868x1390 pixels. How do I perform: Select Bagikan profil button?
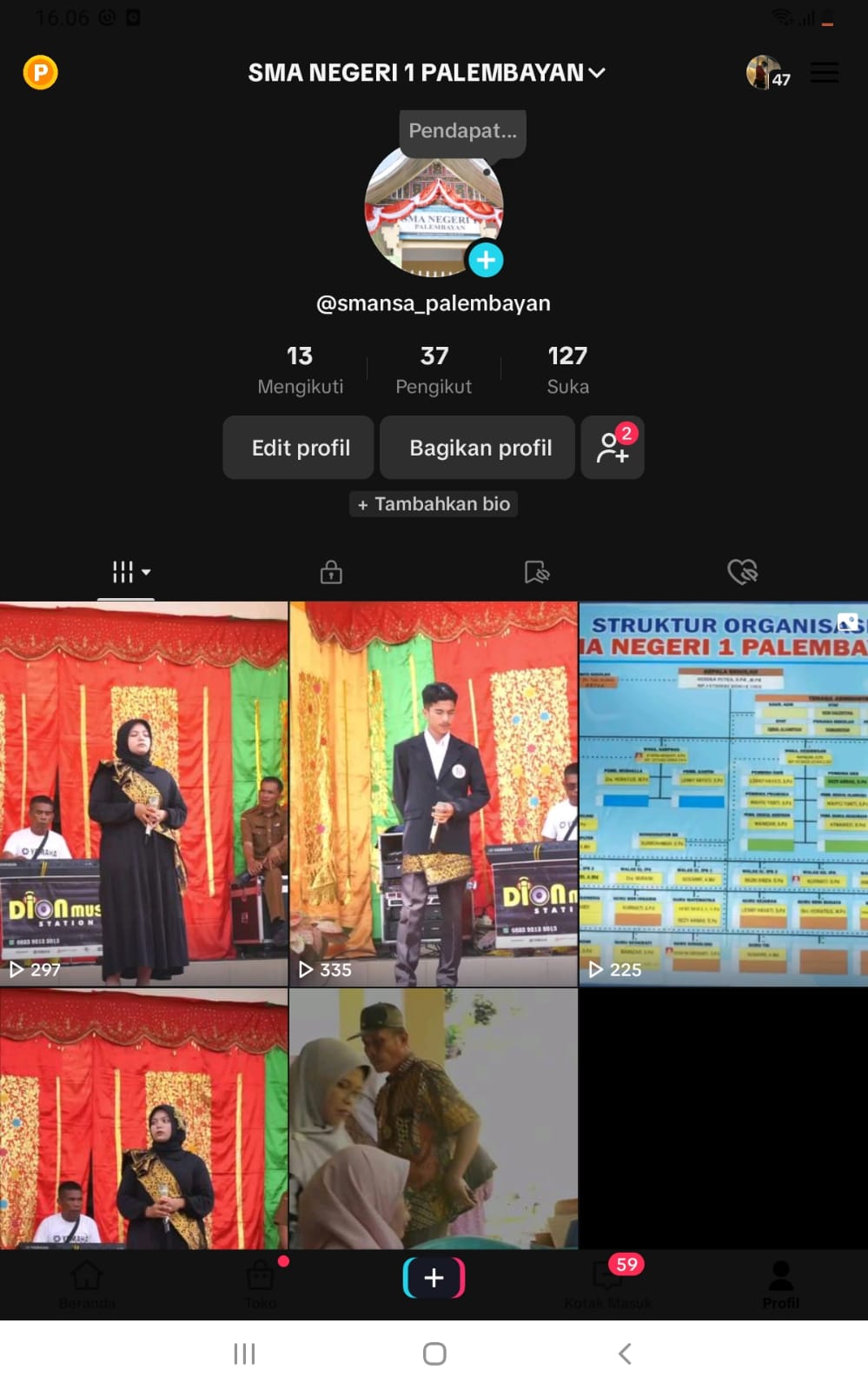[x=480, y=448]
